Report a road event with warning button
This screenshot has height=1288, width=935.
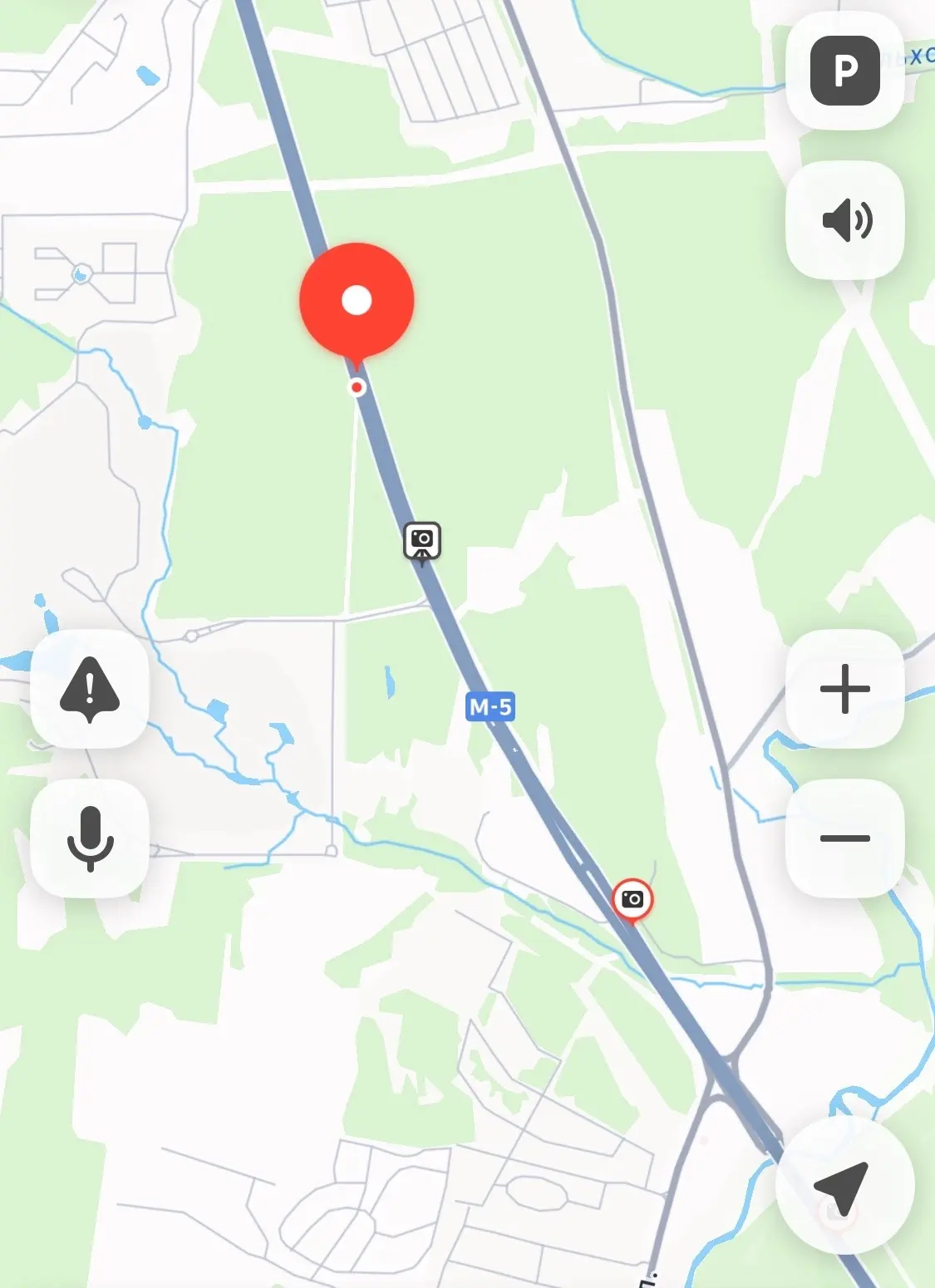(90, 689)
